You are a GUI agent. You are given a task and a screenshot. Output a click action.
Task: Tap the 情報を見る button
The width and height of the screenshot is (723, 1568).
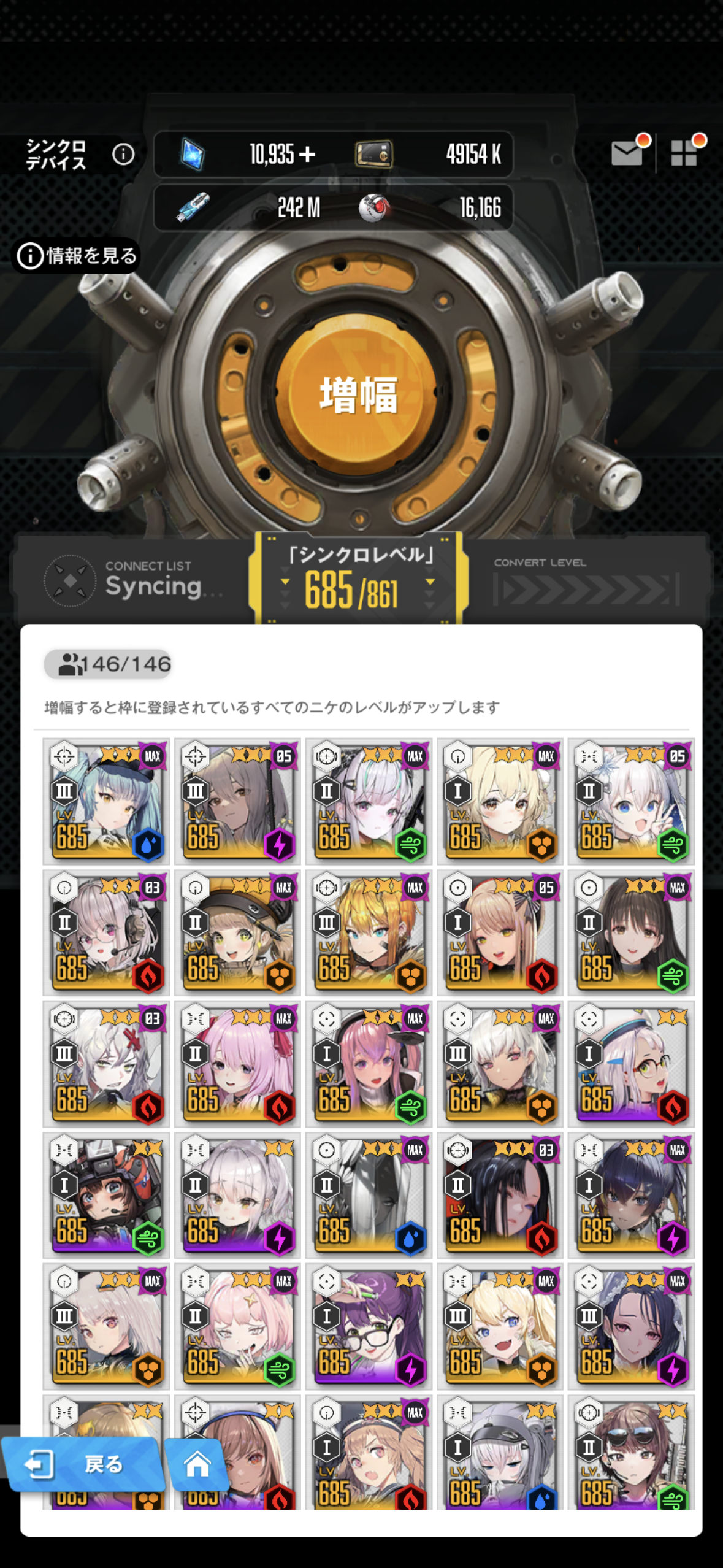tap(77, 256)
